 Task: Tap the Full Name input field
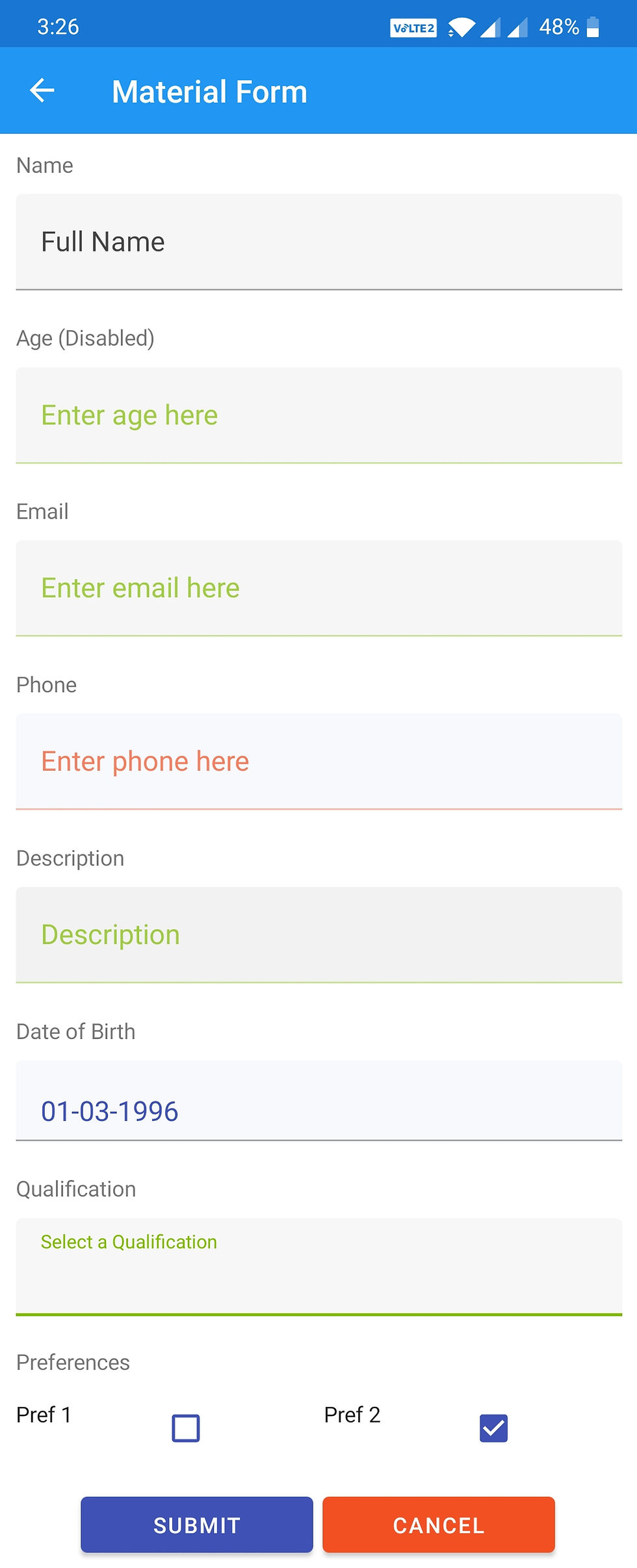click(x=318, y=241)
